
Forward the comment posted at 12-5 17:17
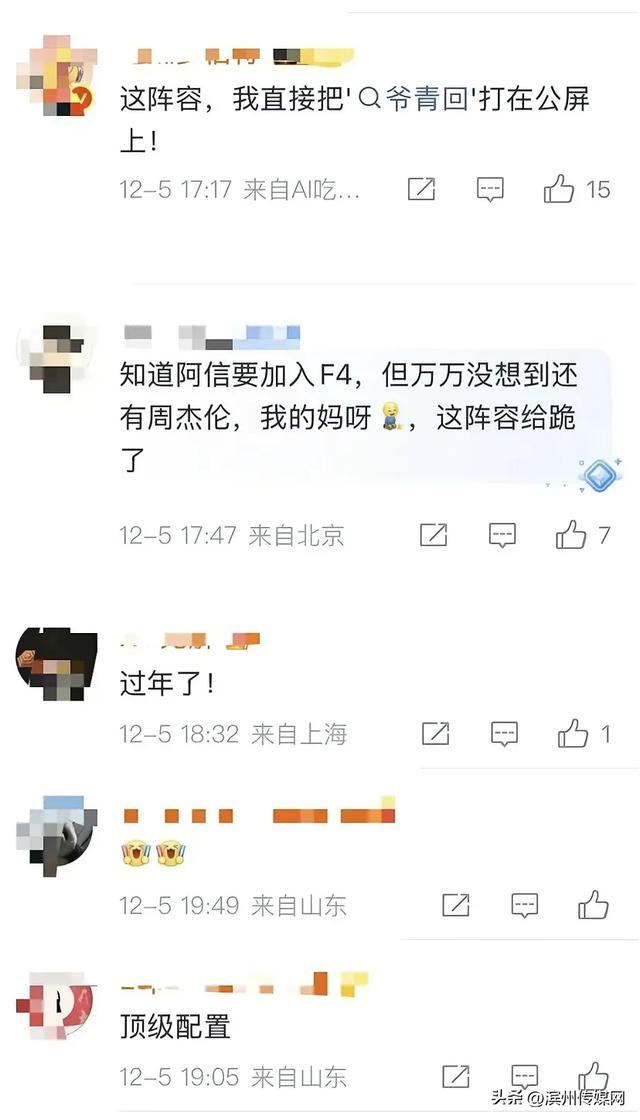coord(421,189)
